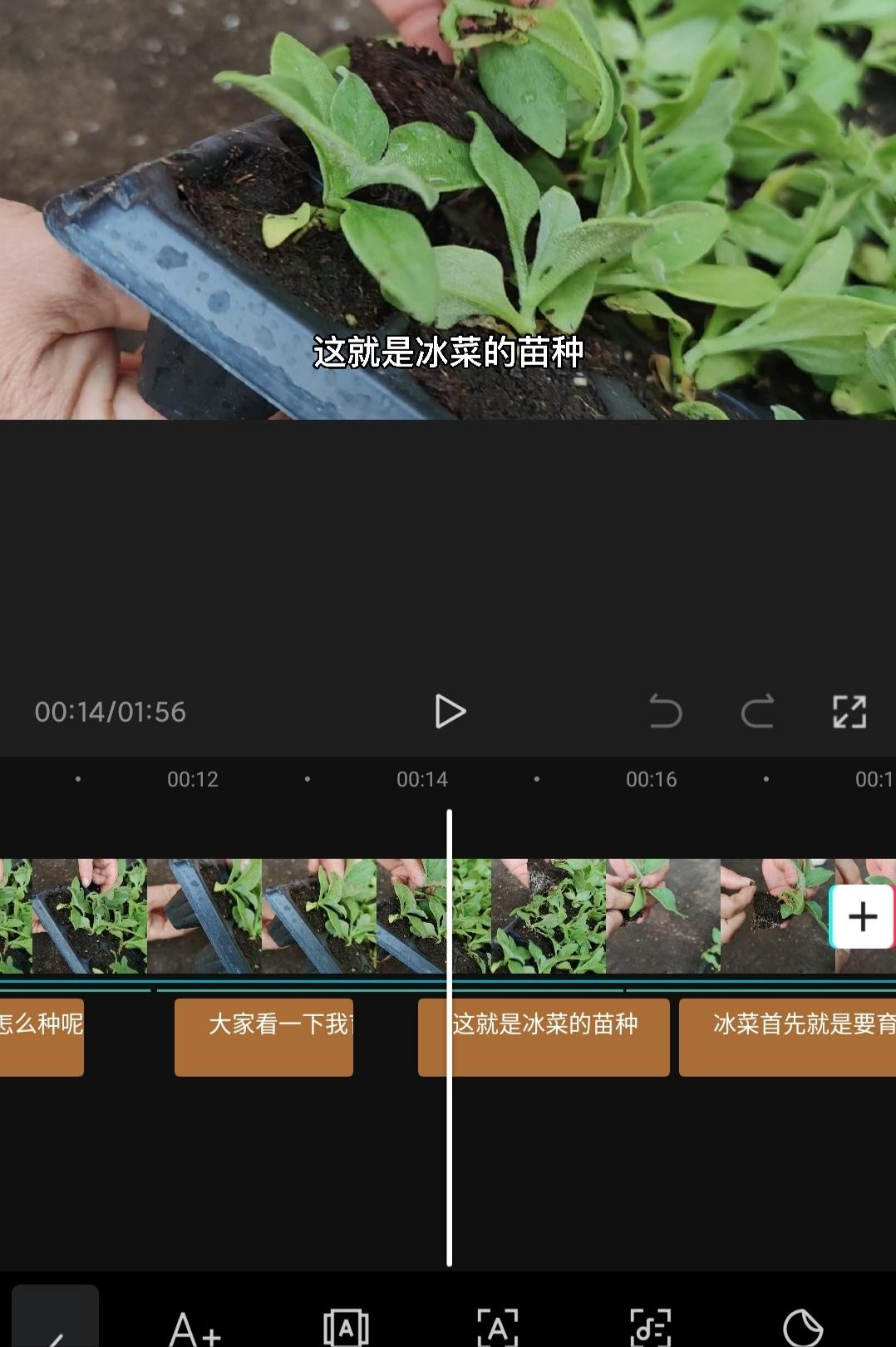Tap the 00:14/01:56 time display
Viewport: 896px width, 1347px height.
[x=109, y=712]
